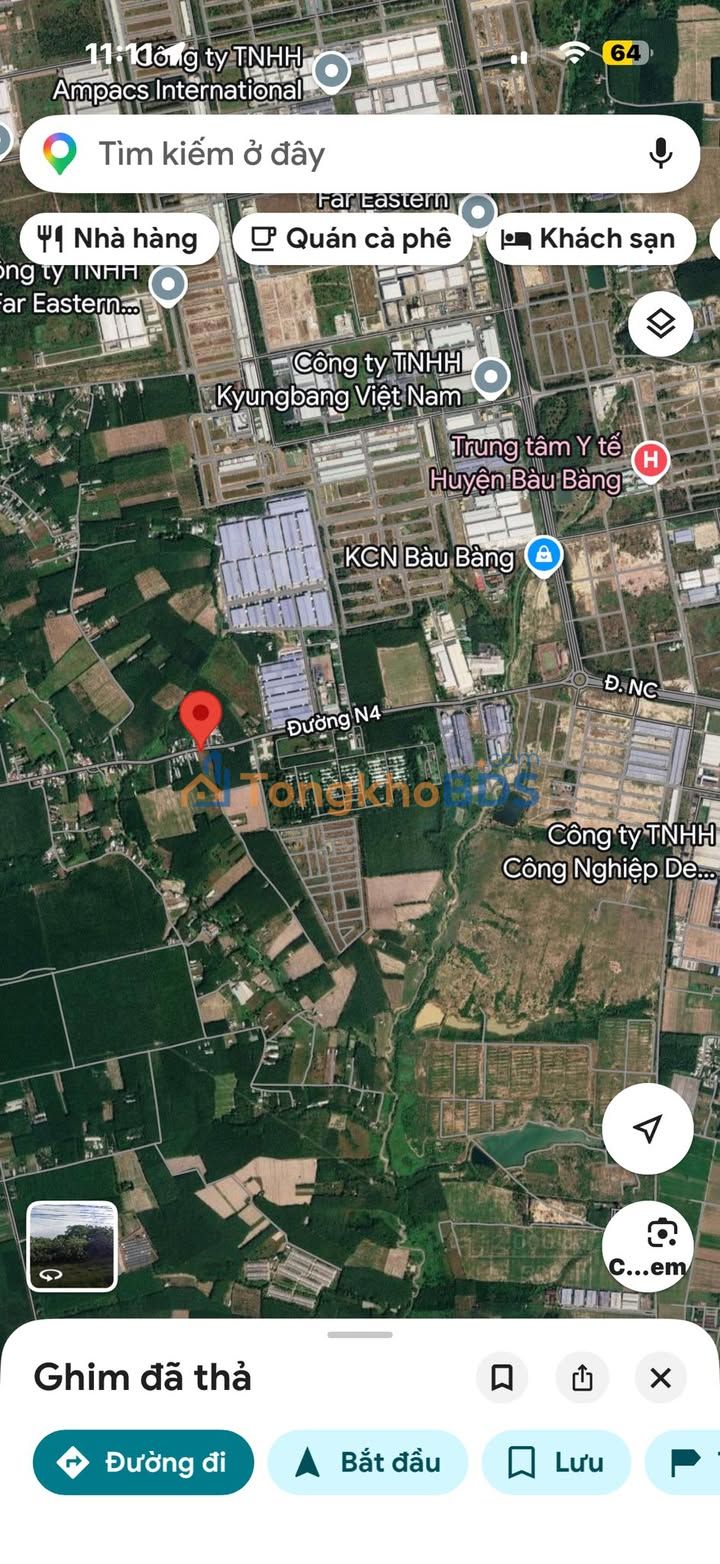The image size is (720, 1564).
Task: Select Trung tâm Y tế Huyện Bàu Bàng marker
Action: click(650, 460)
